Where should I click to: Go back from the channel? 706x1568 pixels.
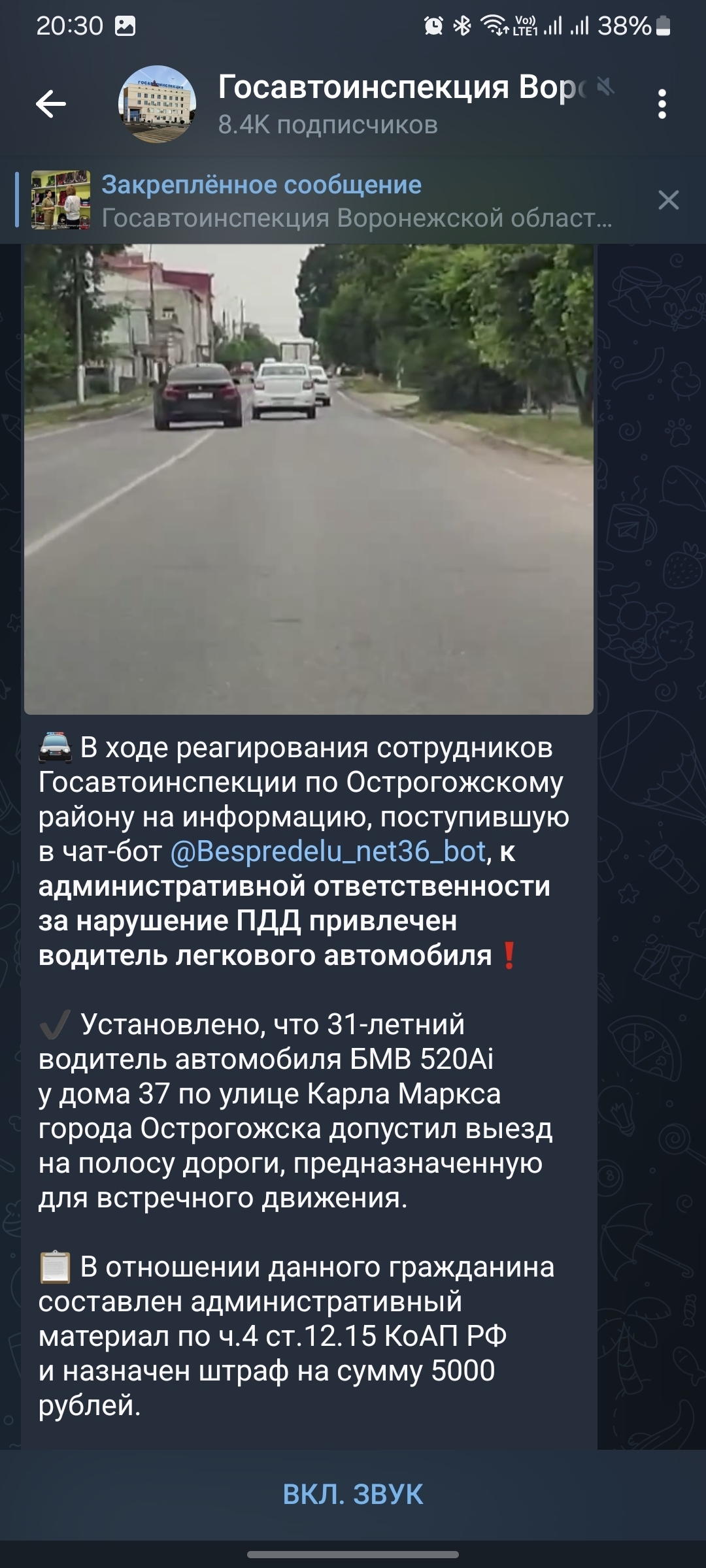click(51, 104)
